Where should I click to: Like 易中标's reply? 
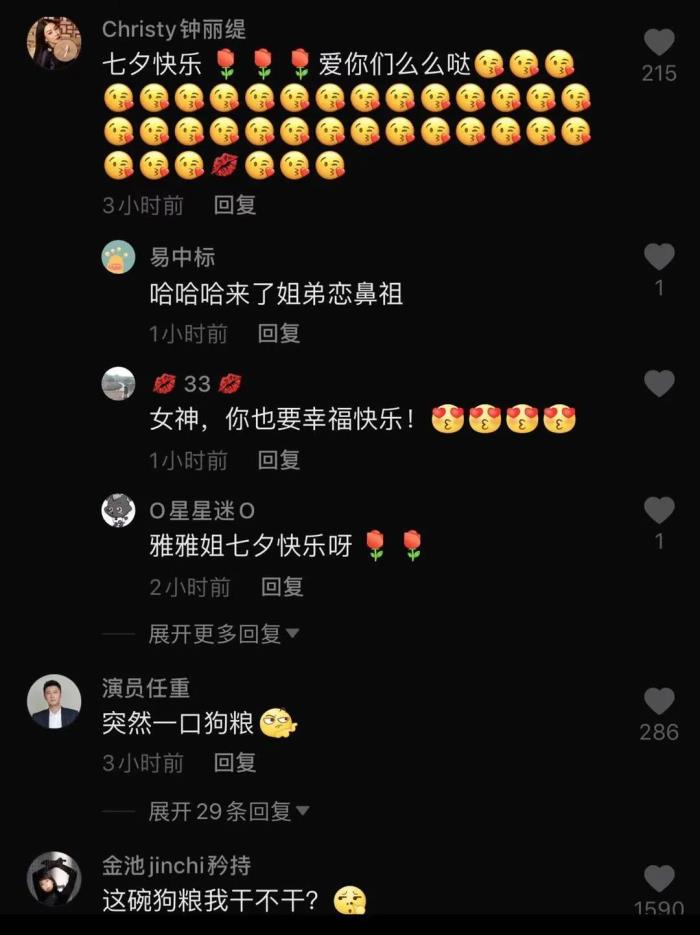click(x=659, y=257)
